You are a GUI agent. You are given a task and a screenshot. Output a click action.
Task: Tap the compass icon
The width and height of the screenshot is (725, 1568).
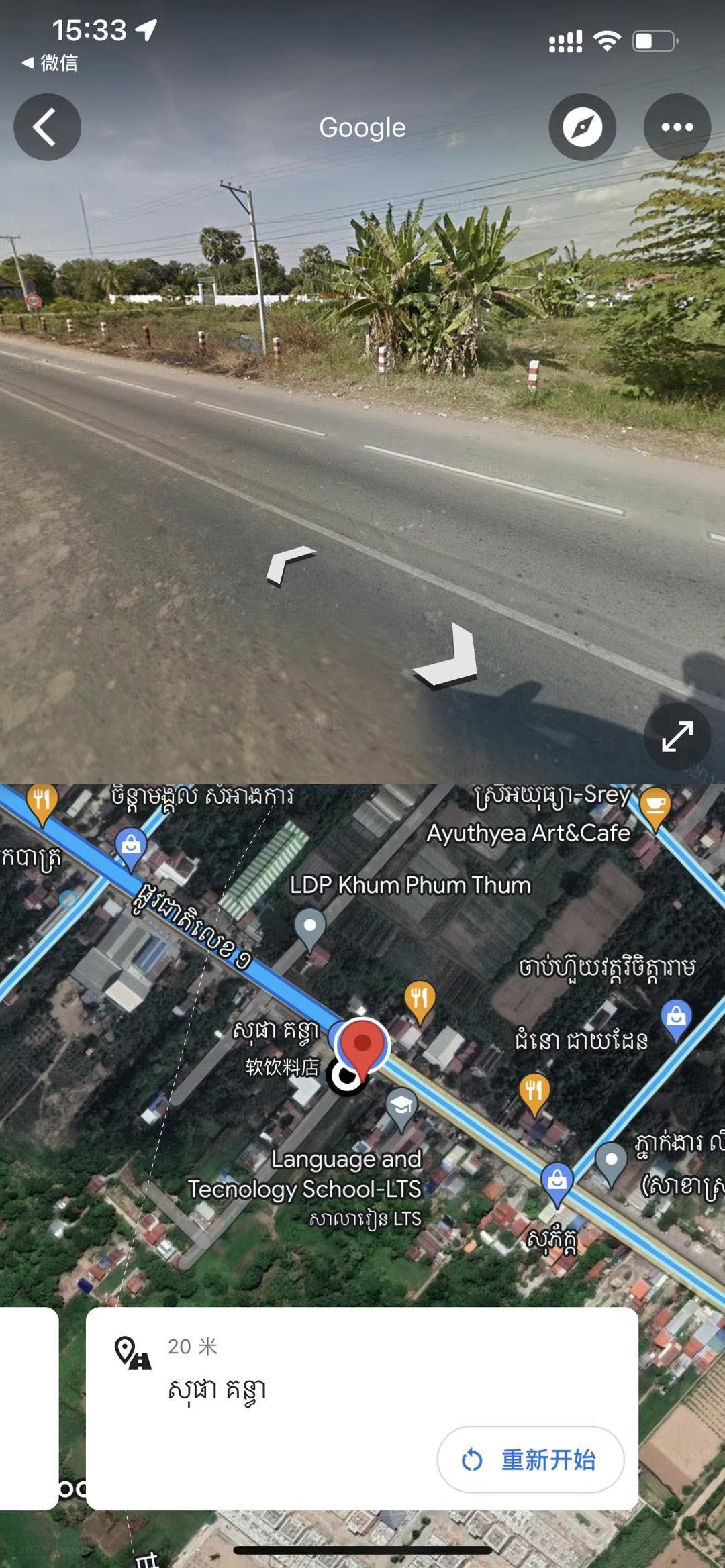tap(582, 127)
